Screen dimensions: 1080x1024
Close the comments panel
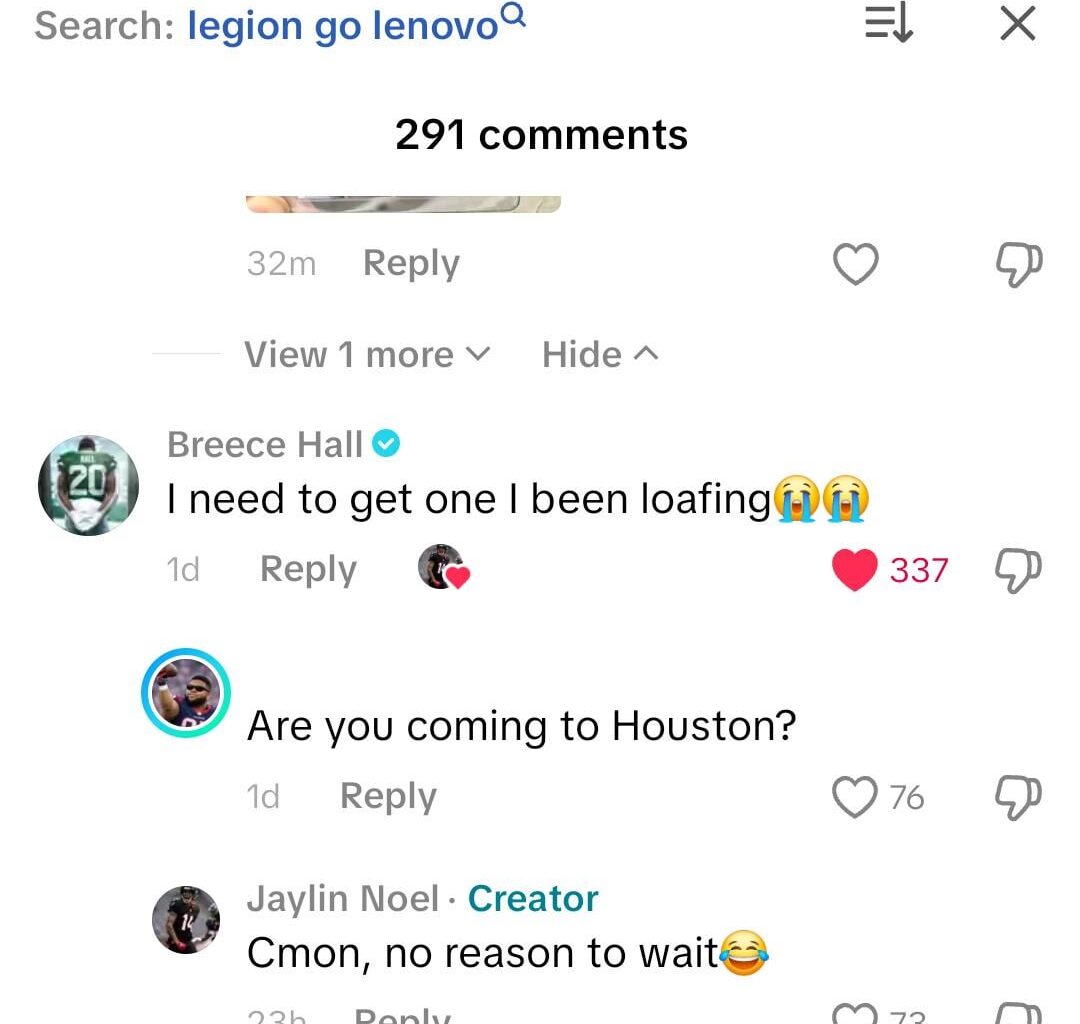click(x=1017, y=23)
